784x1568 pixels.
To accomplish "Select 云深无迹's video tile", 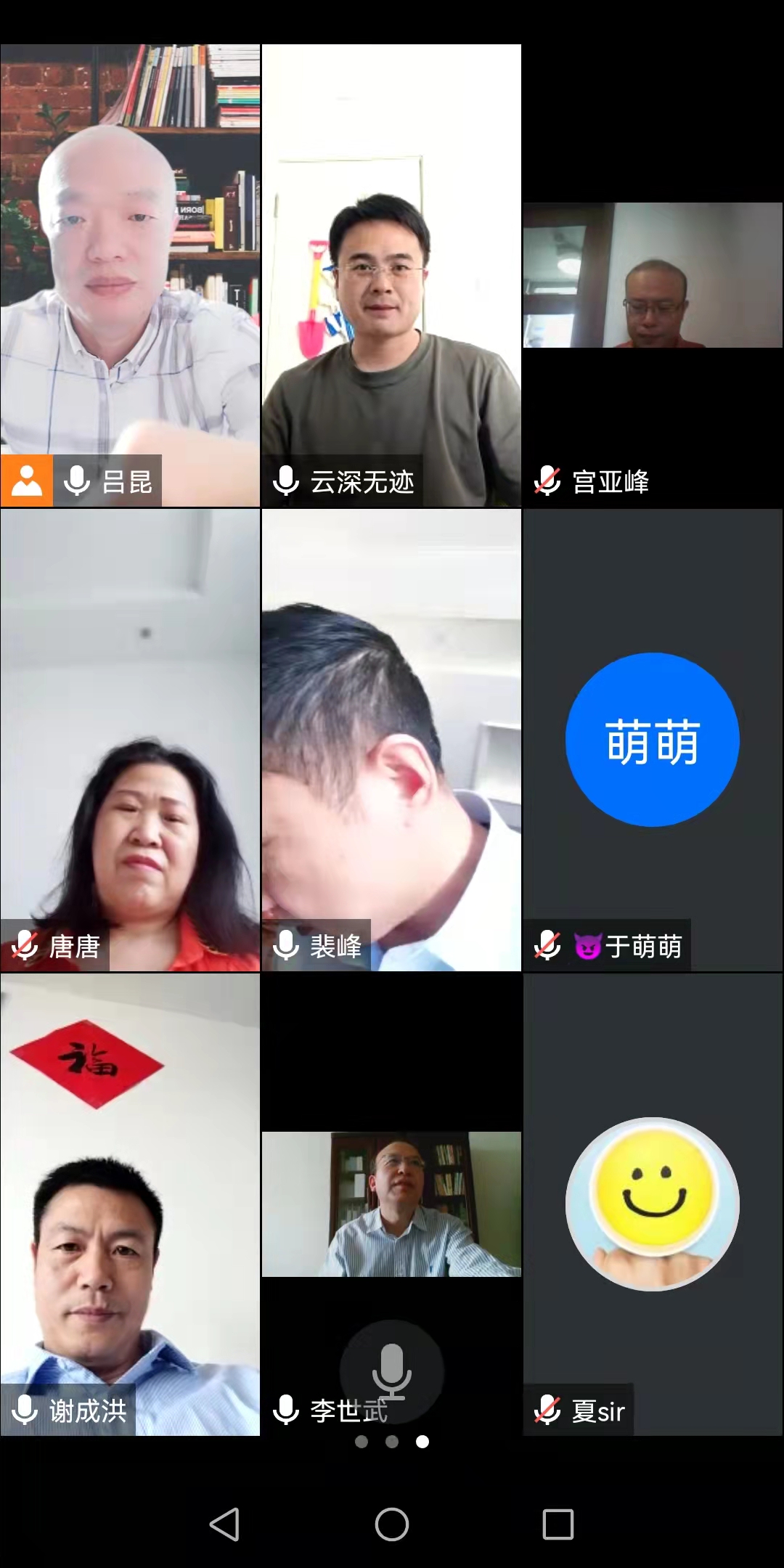I will [391, 276].
